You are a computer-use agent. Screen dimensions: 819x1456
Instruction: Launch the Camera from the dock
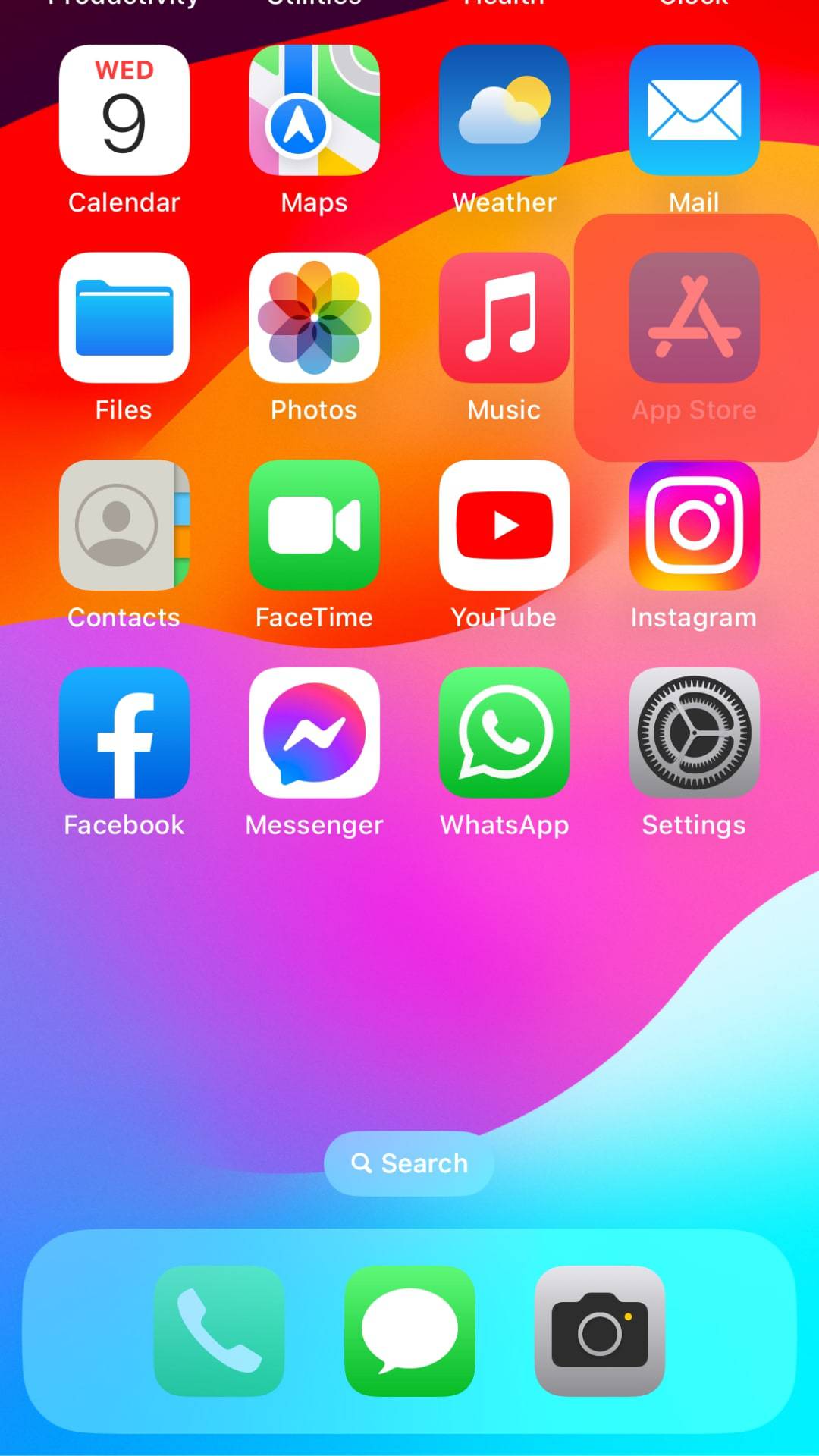[x=600, y=1331]
